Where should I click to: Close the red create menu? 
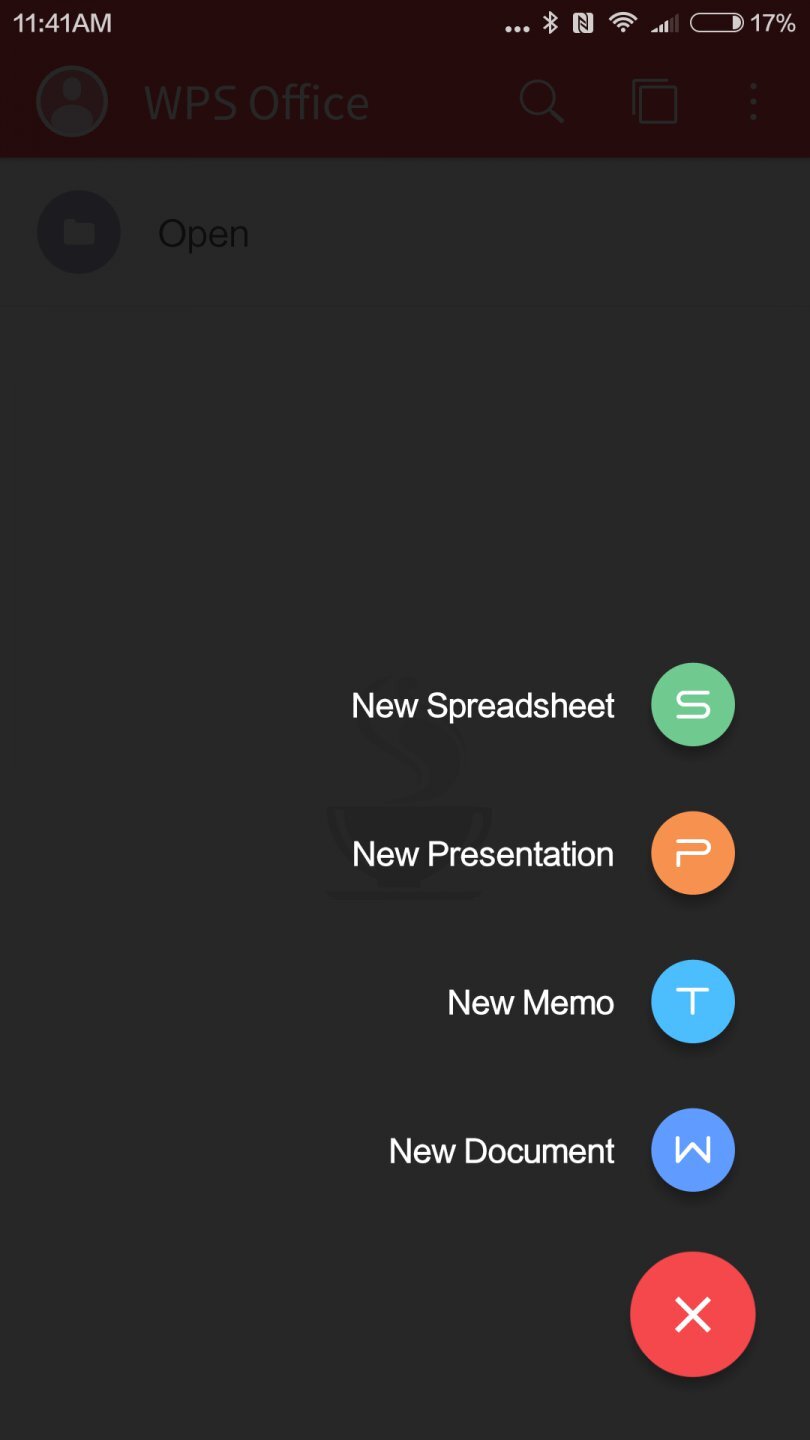[x=692, y=1314]
